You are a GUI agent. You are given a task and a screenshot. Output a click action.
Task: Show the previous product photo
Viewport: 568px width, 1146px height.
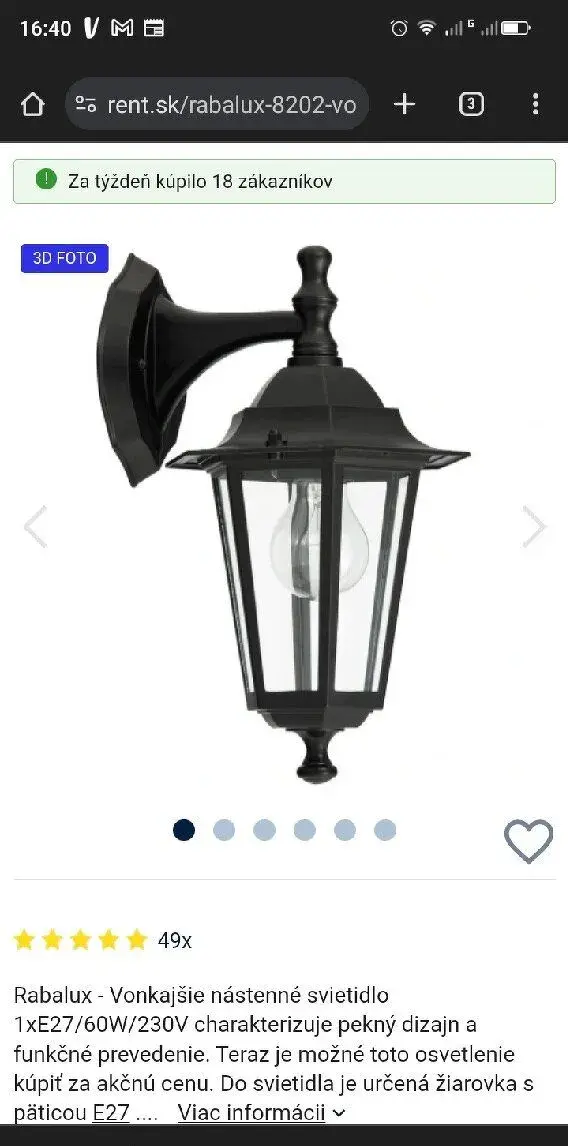[35, 526]
